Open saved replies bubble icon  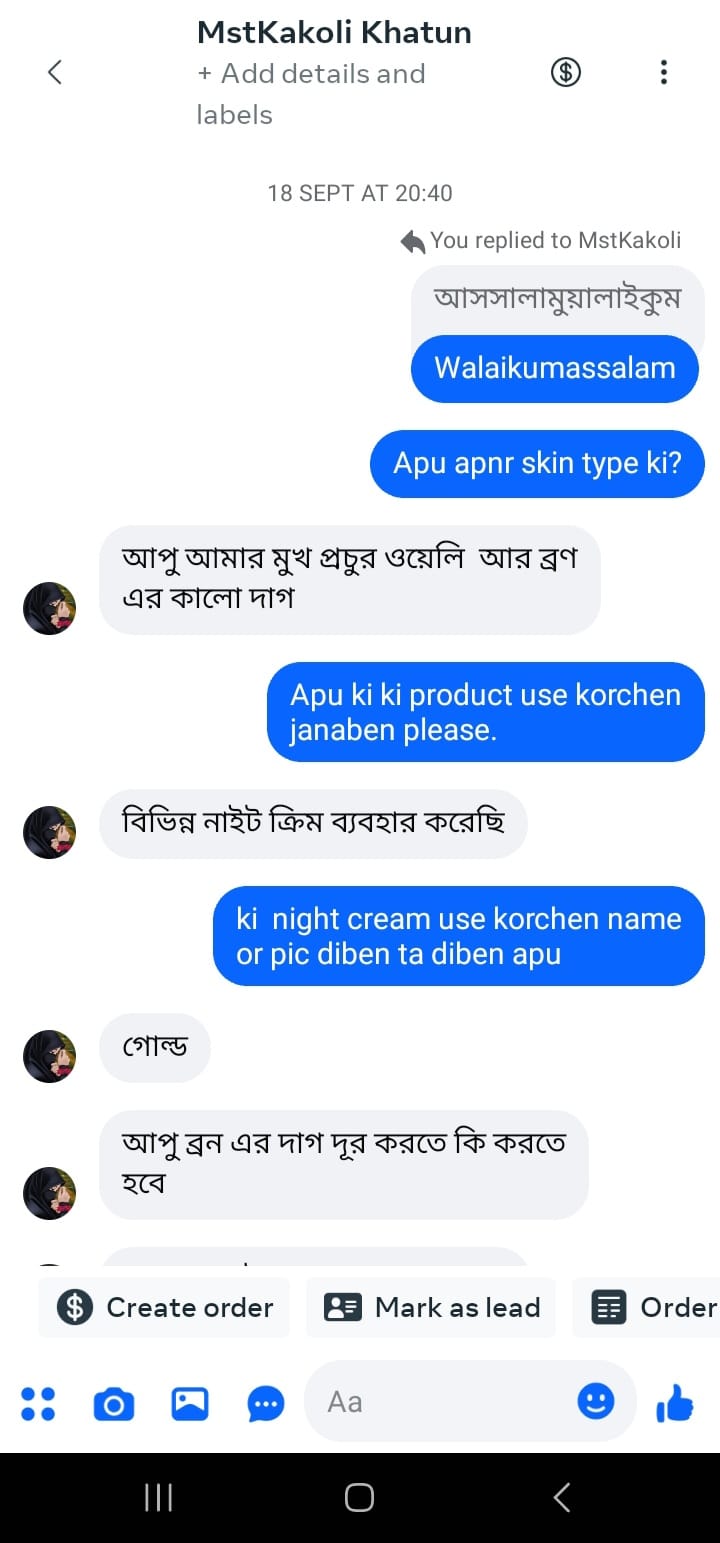266,1404
